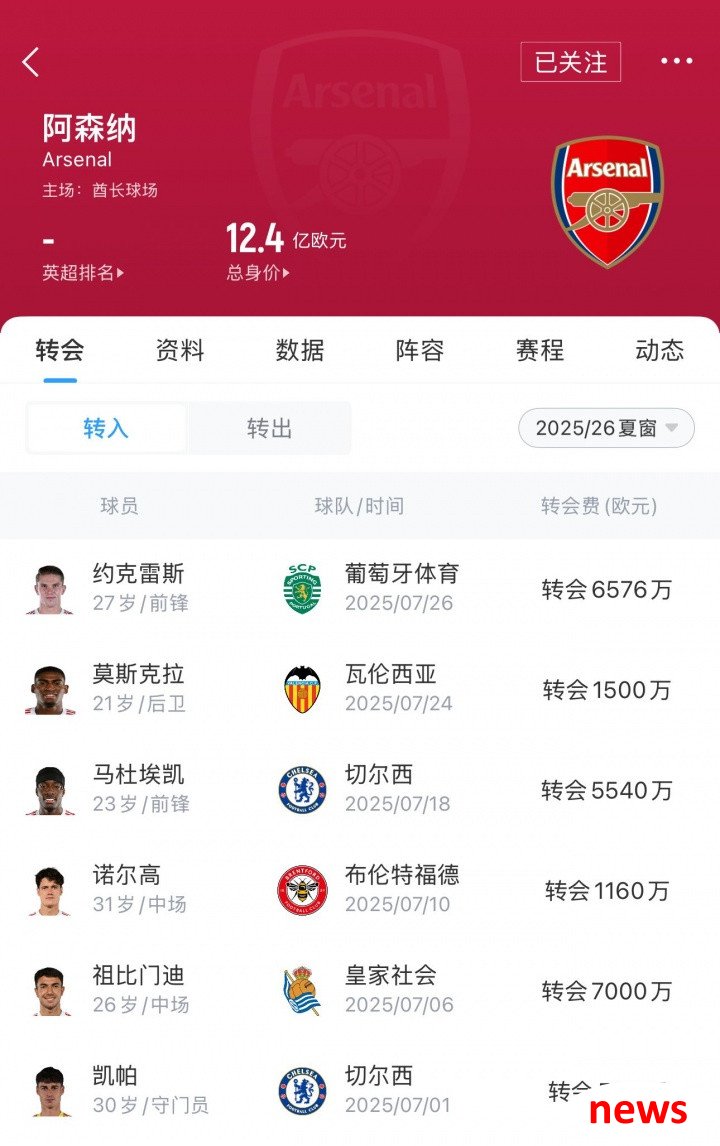Tap the 已关注 following button
The height and width of the screenshot is (1146, 720).
(570, 62)
